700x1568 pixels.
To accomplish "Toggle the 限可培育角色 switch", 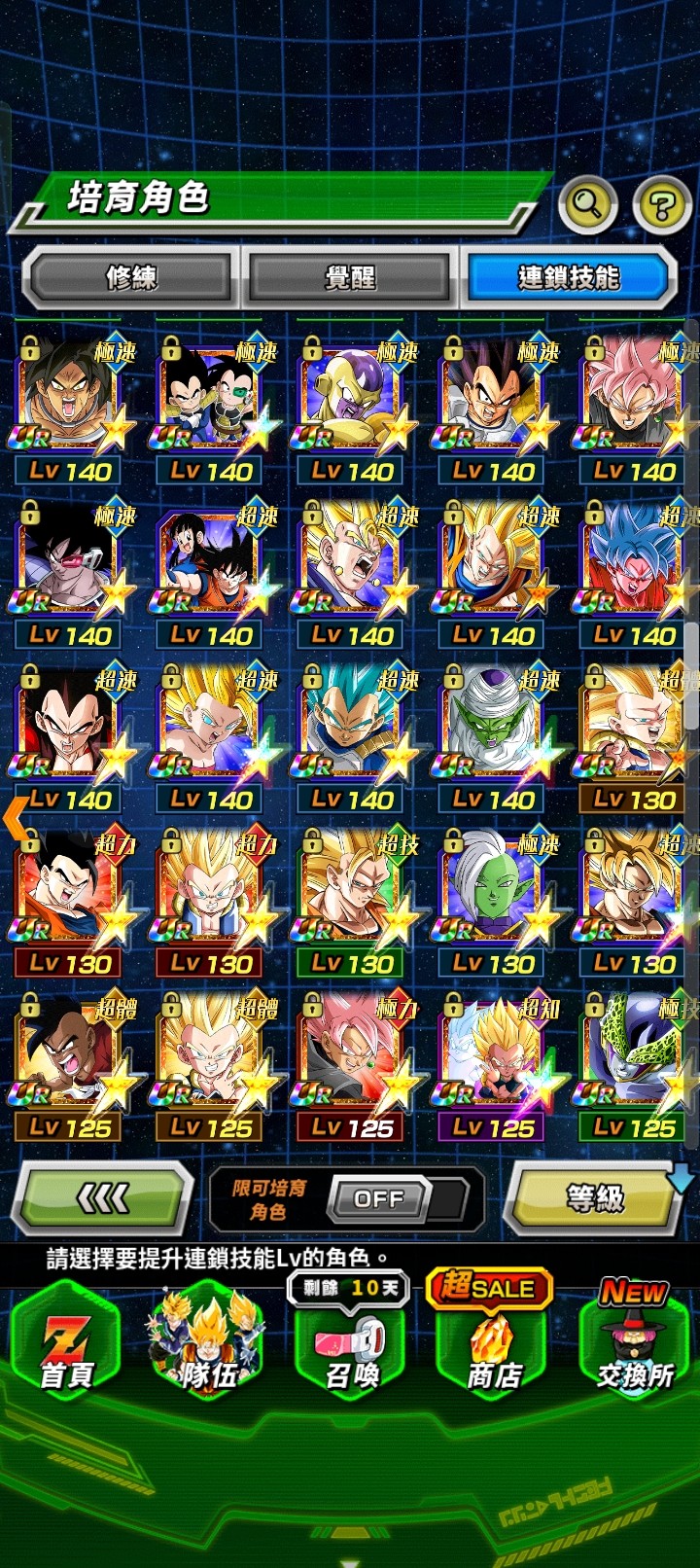I will tap(381, 1199).
